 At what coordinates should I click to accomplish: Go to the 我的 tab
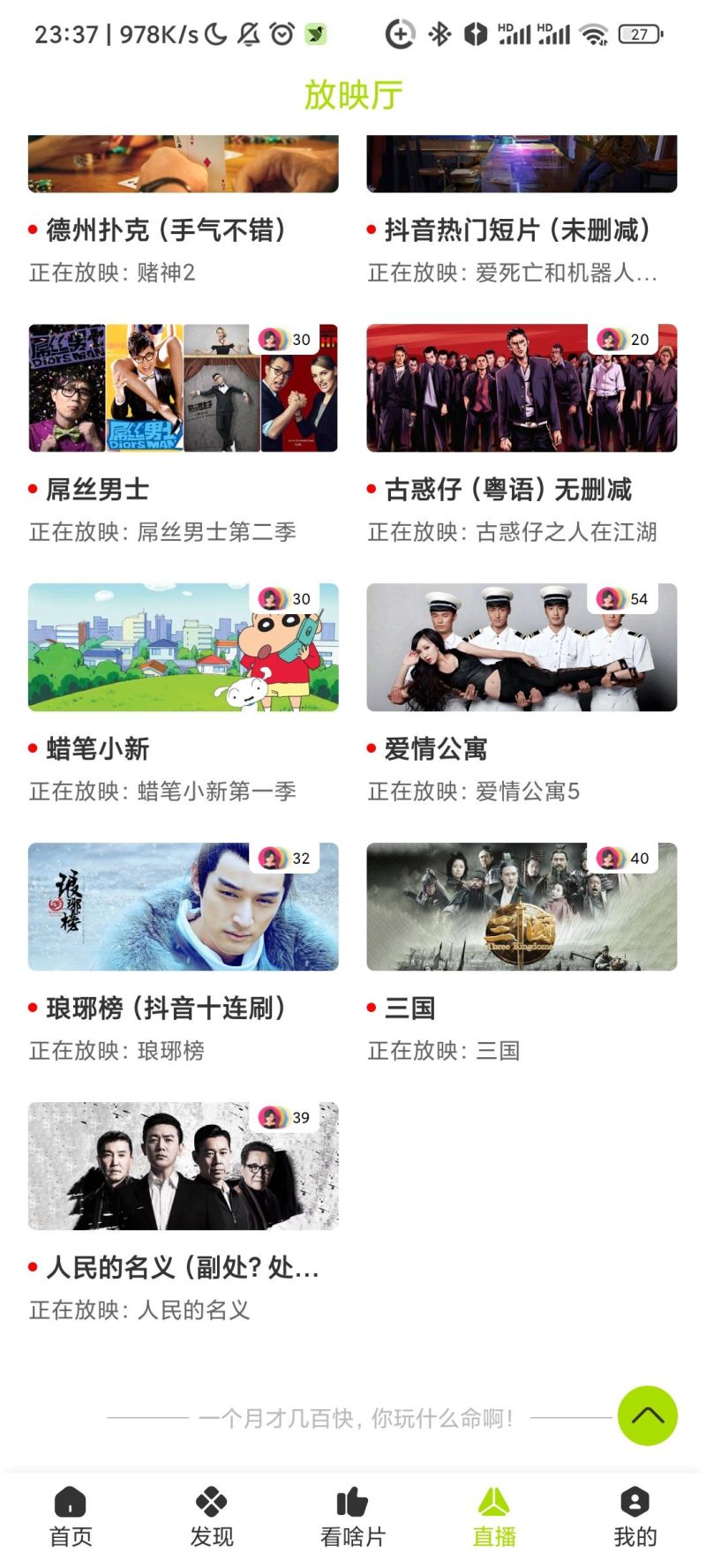click(x=635, y=1517)
